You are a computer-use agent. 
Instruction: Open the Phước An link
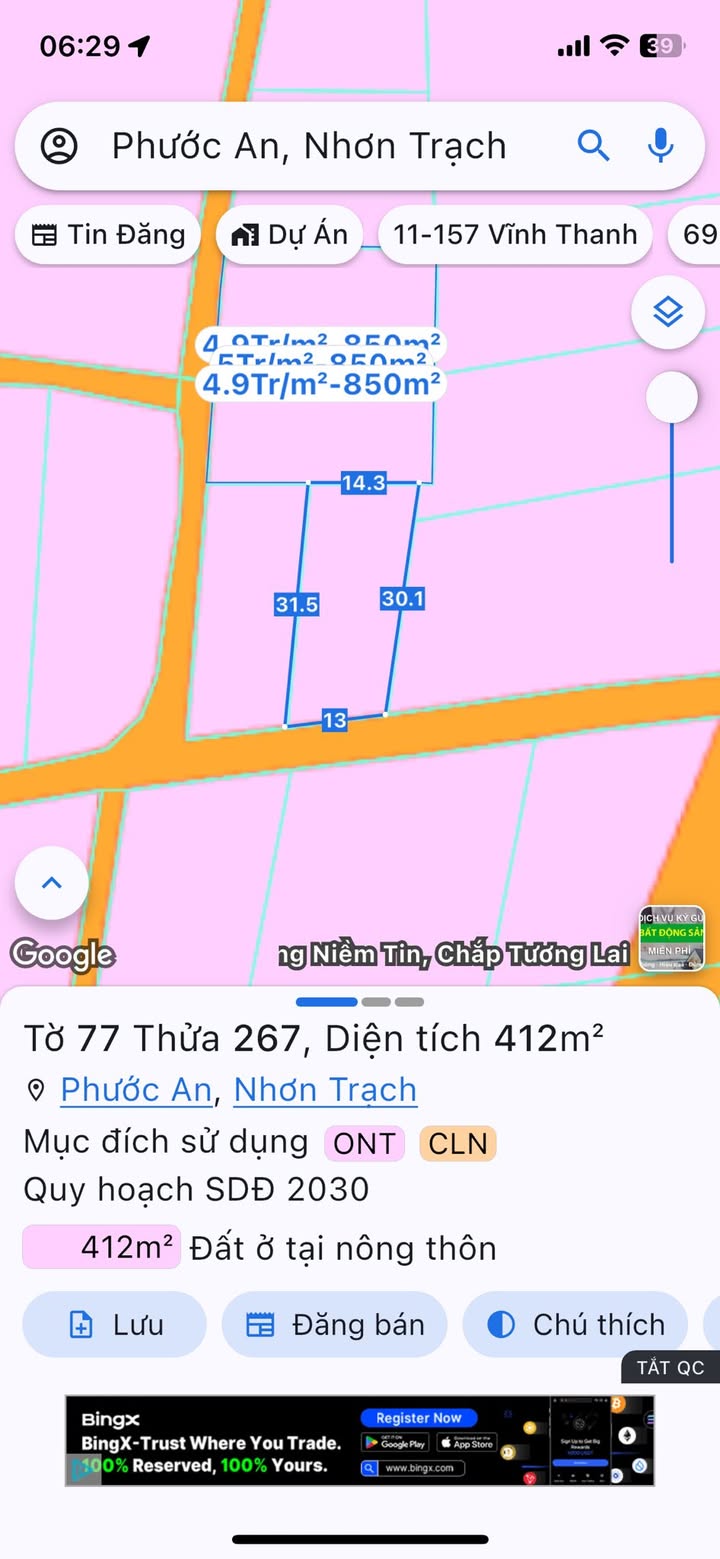click(136, 1089)
